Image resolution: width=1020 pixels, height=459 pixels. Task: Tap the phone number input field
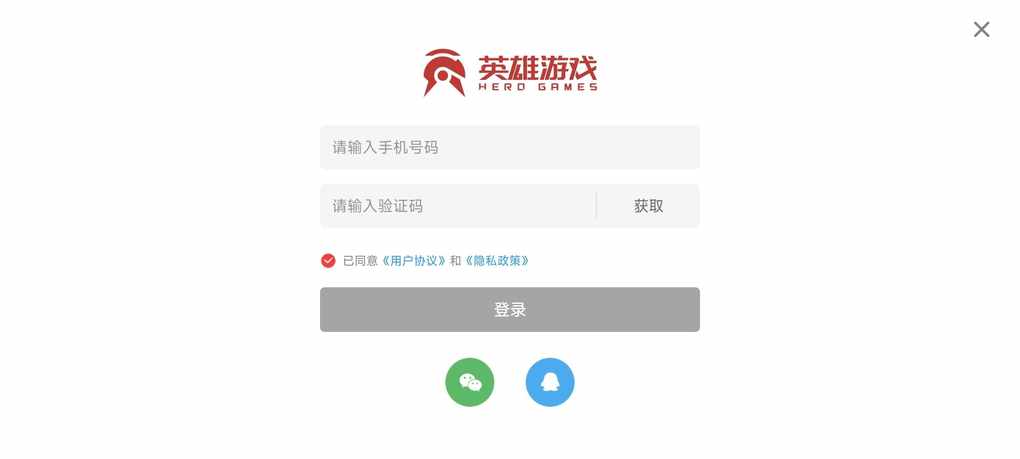coord(509,147)
